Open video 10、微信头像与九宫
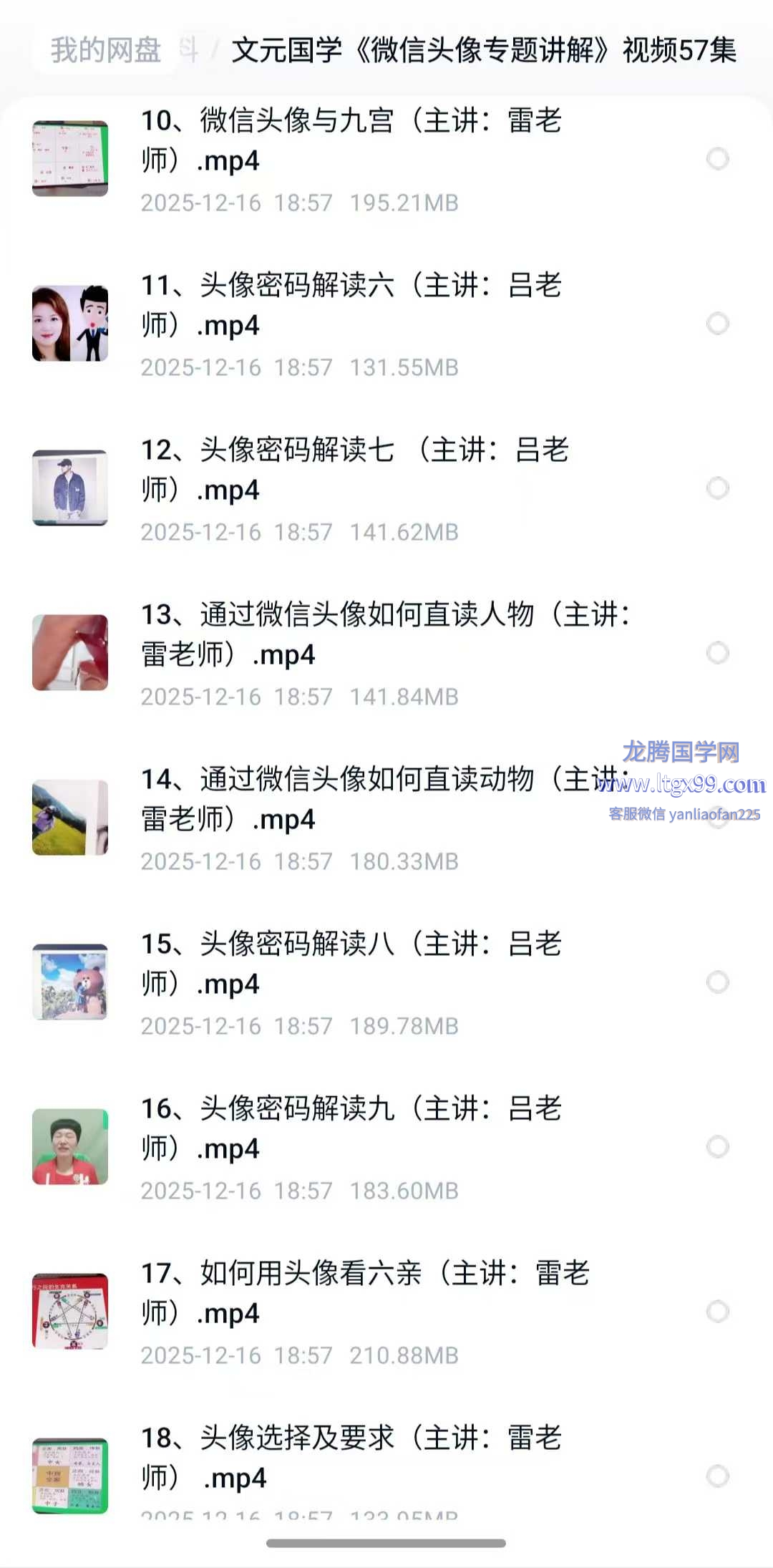 pos(351,140)
